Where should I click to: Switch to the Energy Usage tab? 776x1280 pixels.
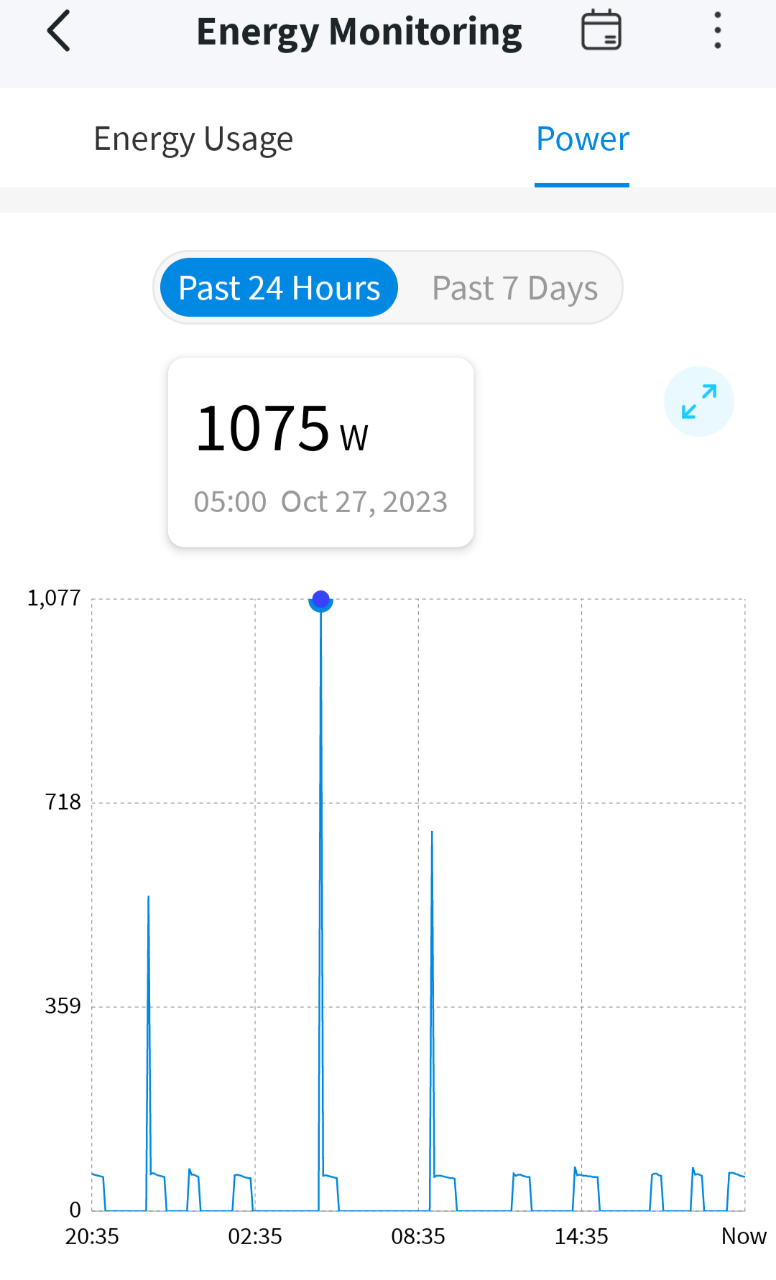[x=193, y=138]
